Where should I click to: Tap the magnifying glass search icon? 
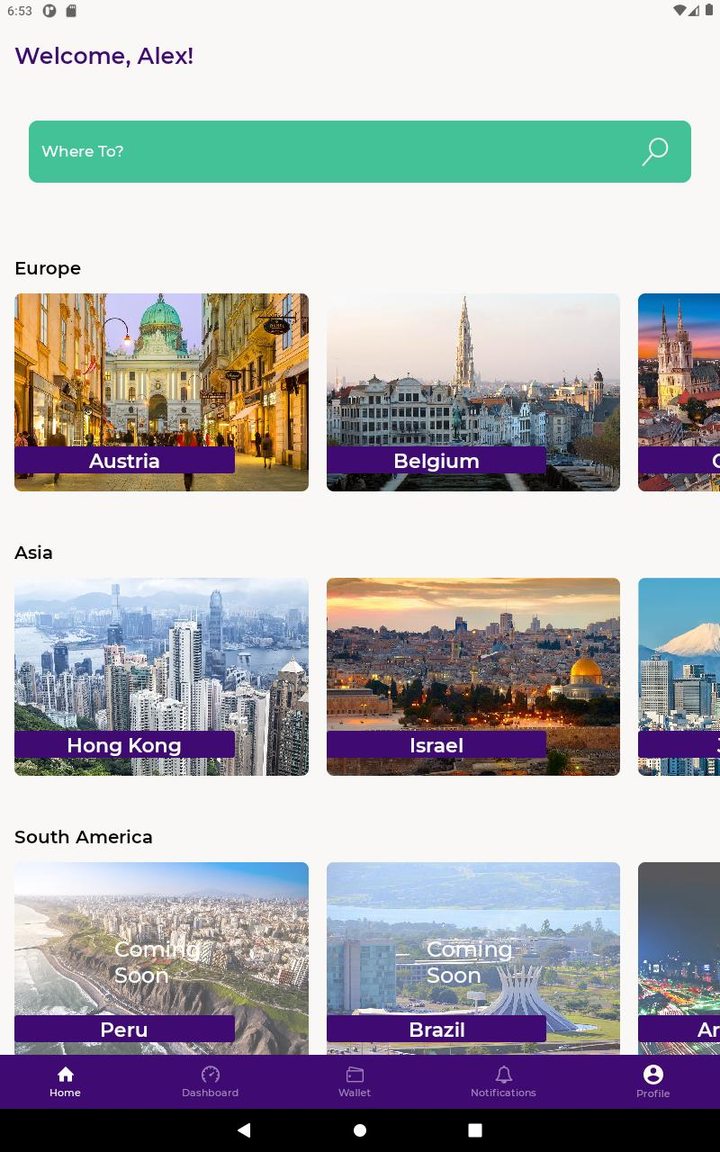tap(655, 152)
